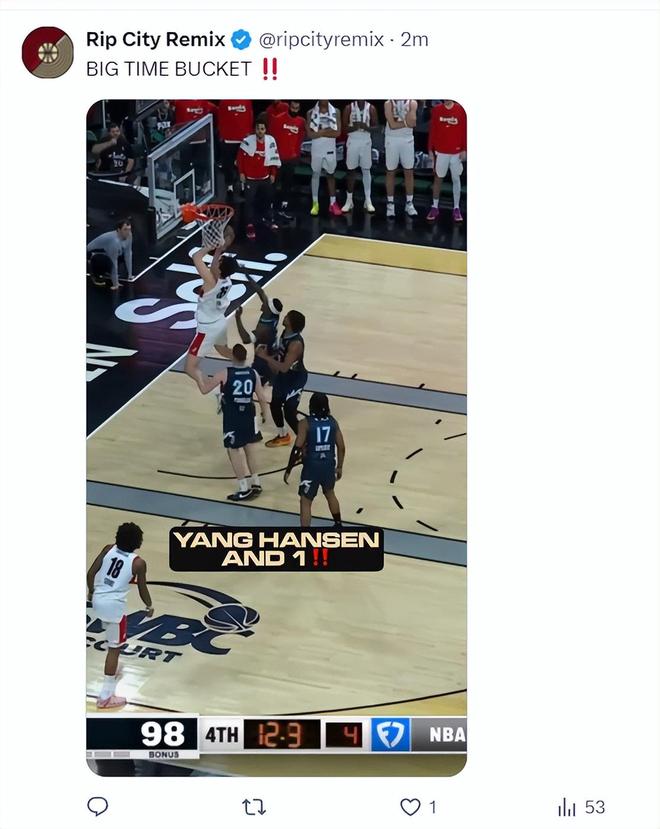Open Rip City Remix profile avatar

(x=47, y=52)
